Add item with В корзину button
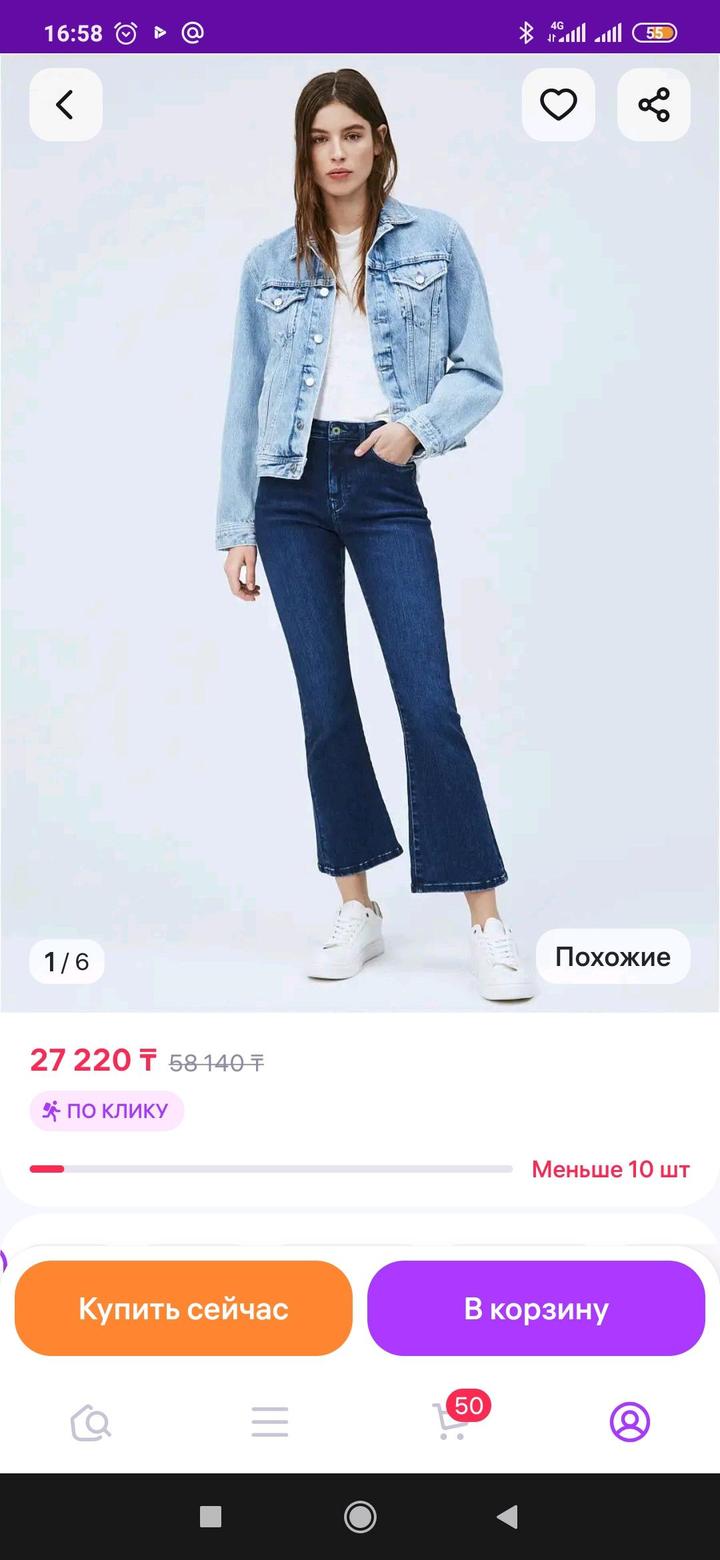This screenshot has height=1560, width=720. pyautogui.click(x=536, y=1309)
